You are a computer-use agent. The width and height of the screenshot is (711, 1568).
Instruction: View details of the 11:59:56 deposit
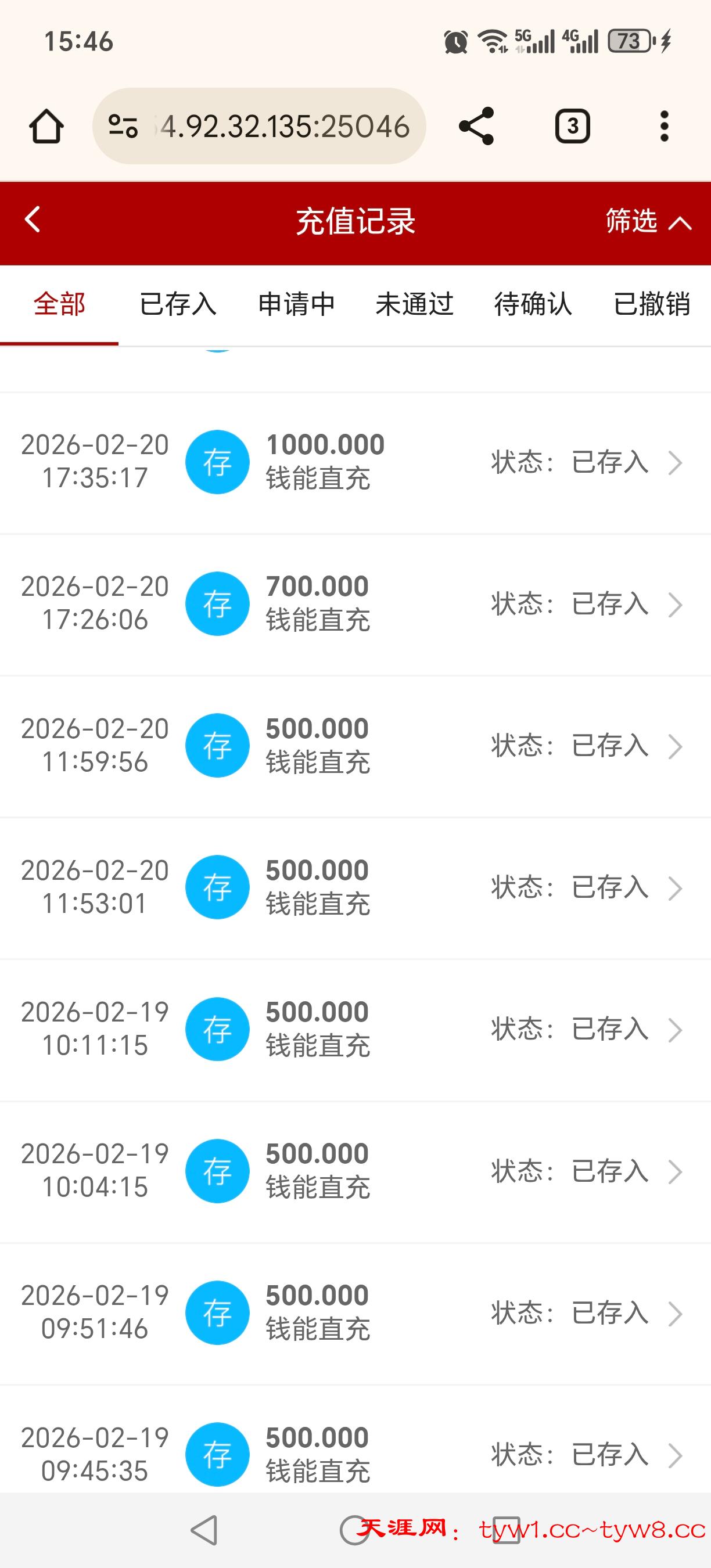click(x=355, y=746)
